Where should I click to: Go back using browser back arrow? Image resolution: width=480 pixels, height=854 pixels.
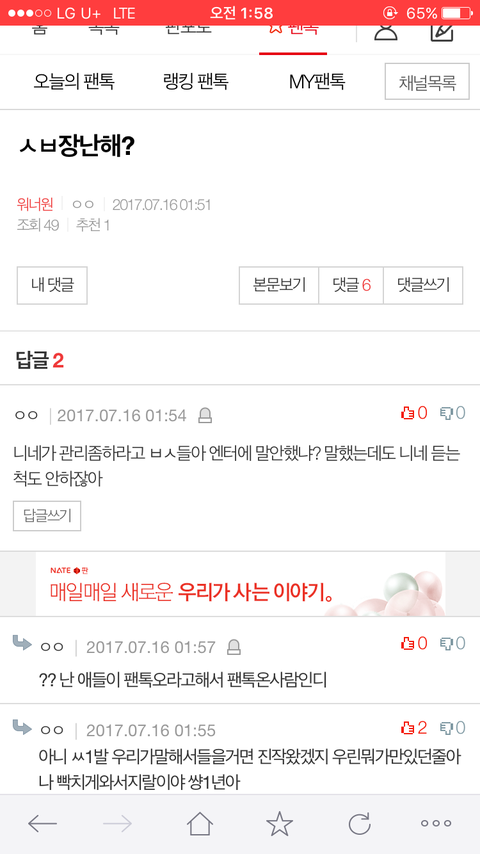(42, 824)
